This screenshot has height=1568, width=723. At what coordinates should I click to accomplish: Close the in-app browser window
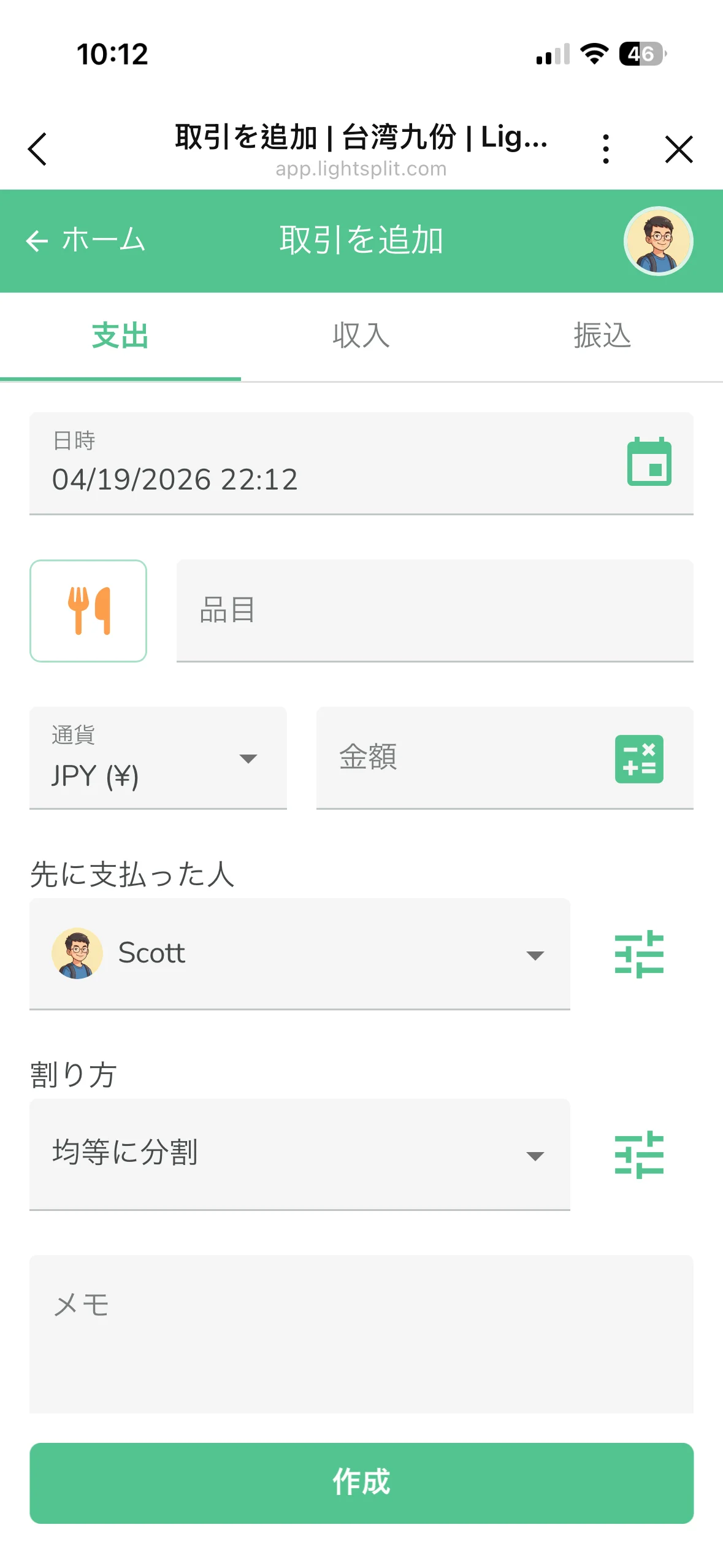[x=679, y=149]
